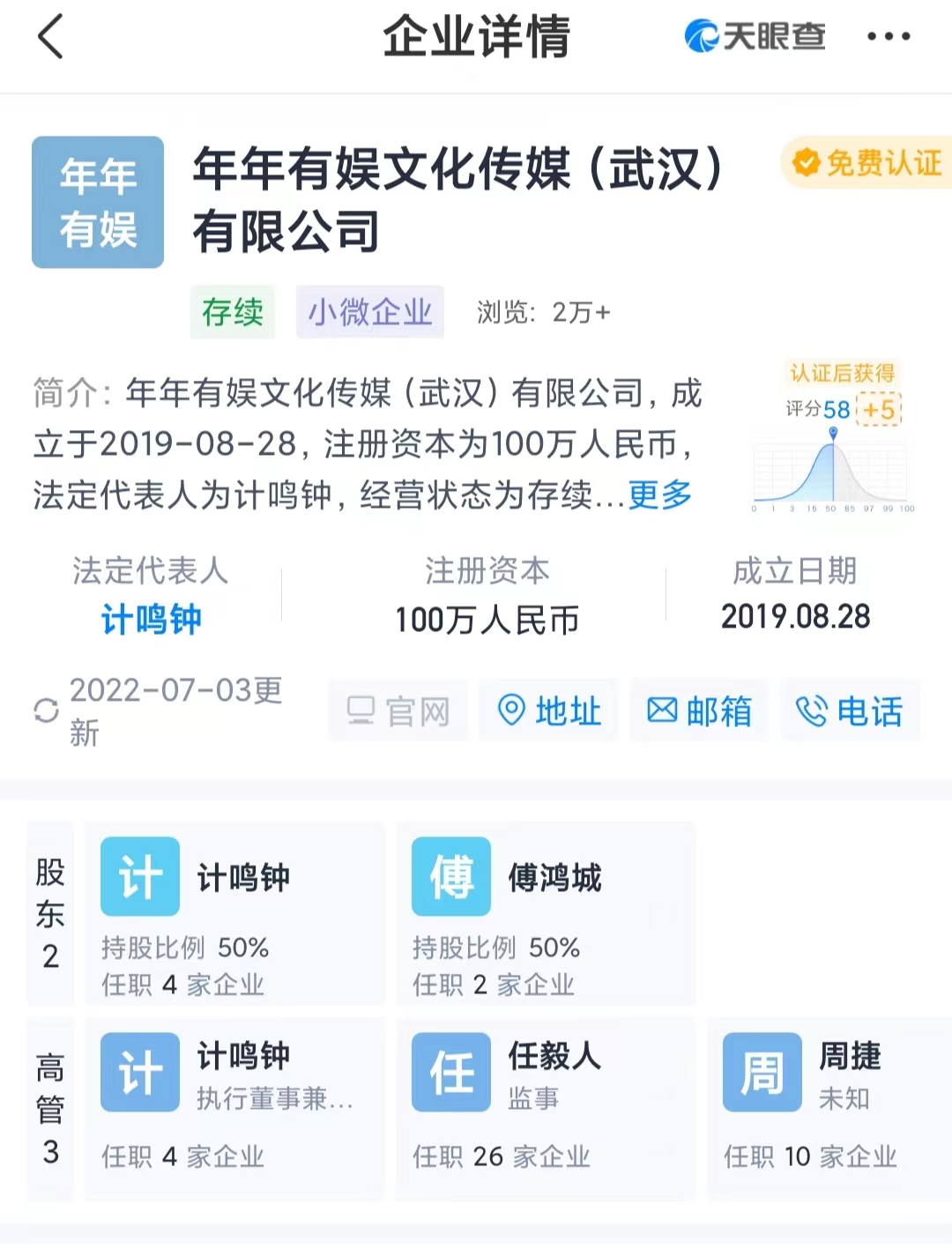952x1249 pixels.
Task: View executive 计鸣钟 (执行董事) card
Action: click(x=234, y=1108)
